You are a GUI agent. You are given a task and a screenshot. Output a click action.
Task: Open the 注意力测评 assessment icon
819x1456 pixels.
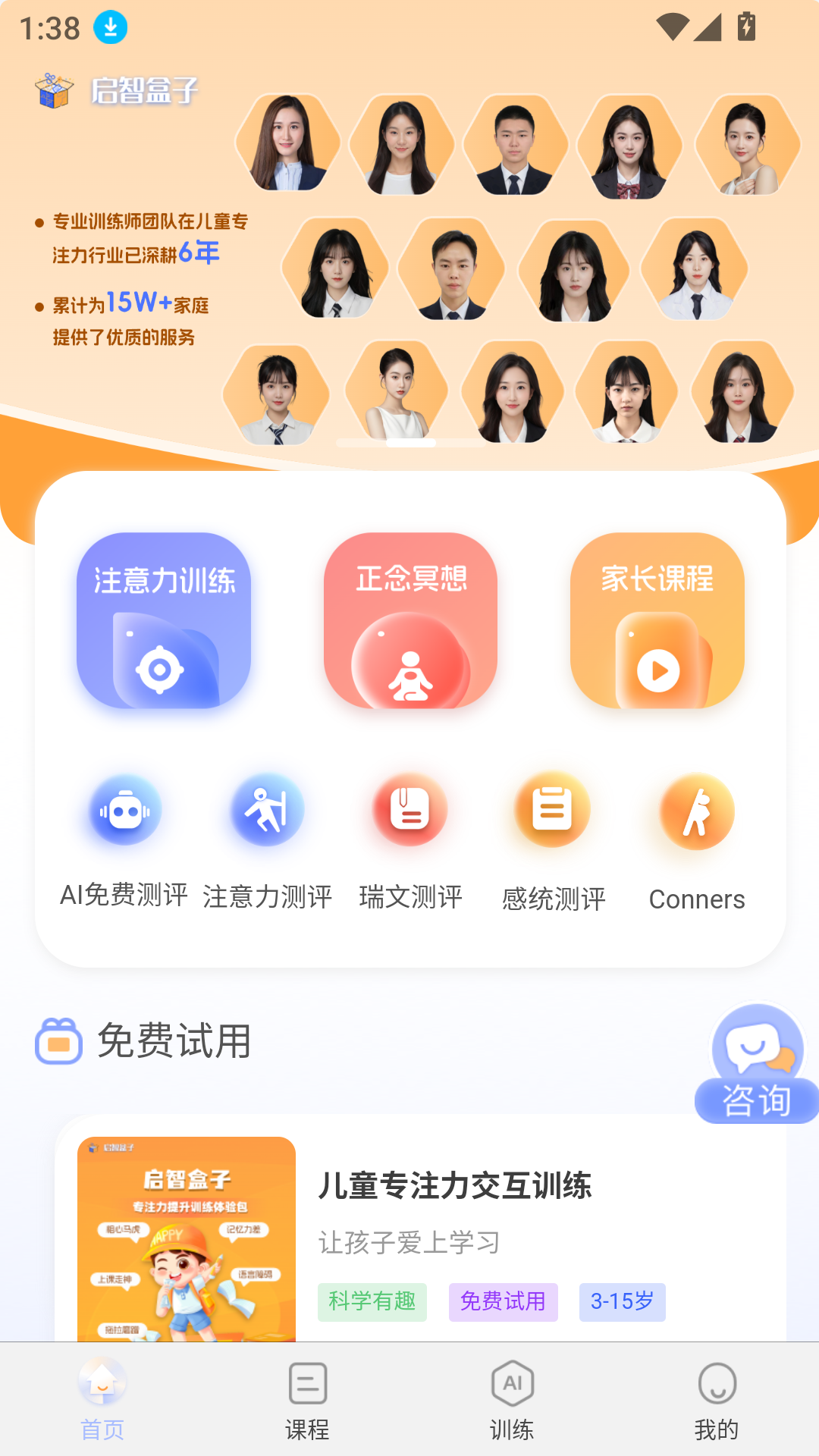[267, 809]
